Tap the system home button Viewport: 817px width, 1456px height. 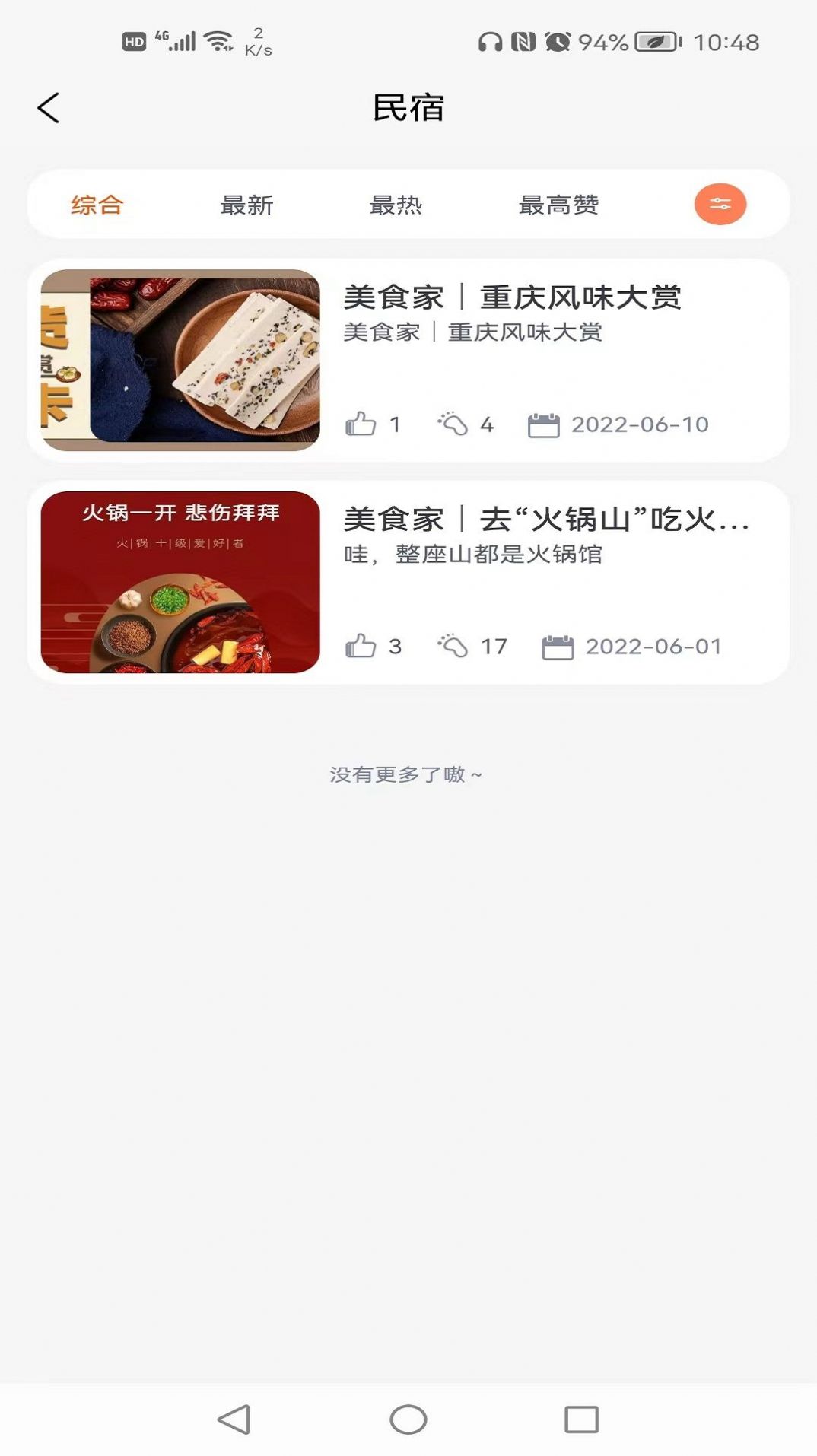pyautogui.click(x=408, y=1419)
